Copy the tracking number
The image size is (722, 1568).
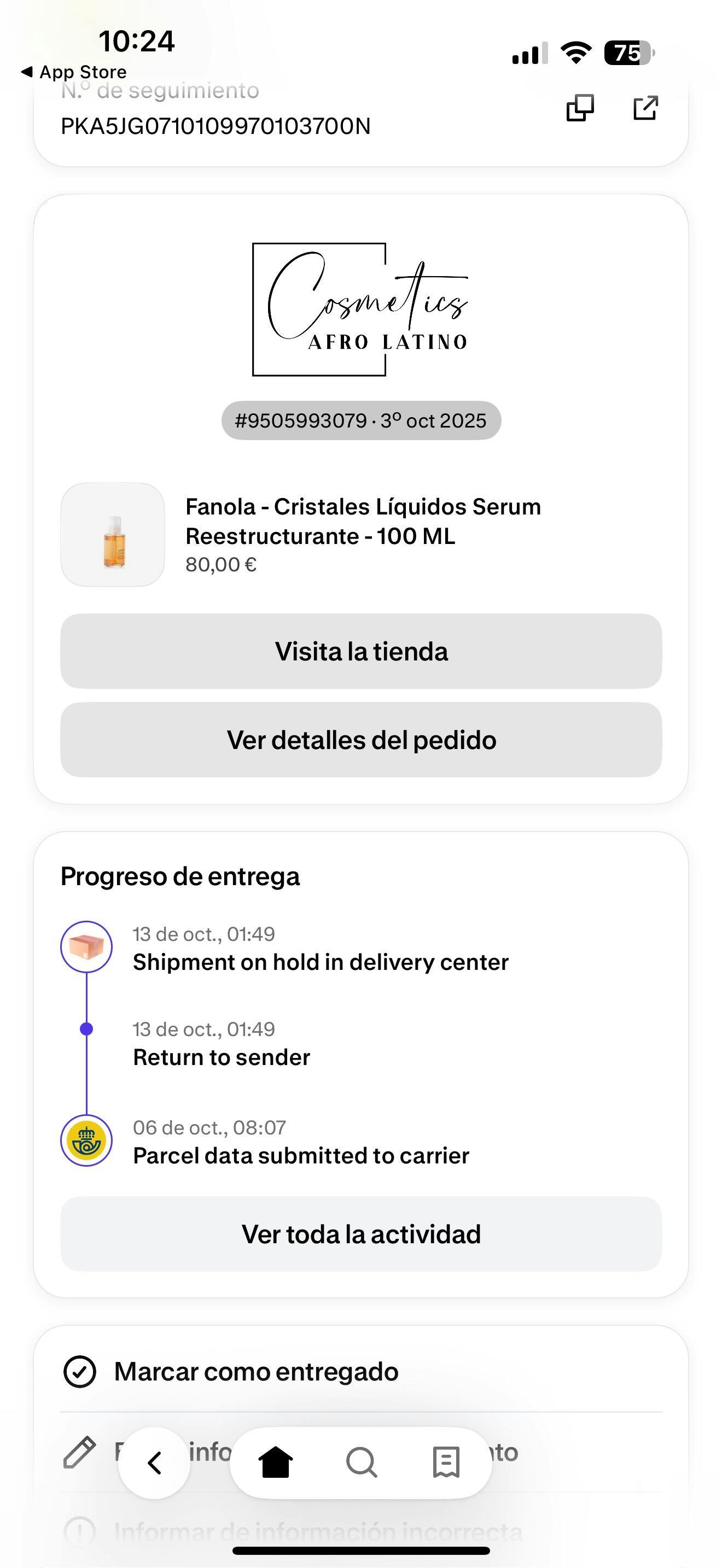(x=580, y=108)
